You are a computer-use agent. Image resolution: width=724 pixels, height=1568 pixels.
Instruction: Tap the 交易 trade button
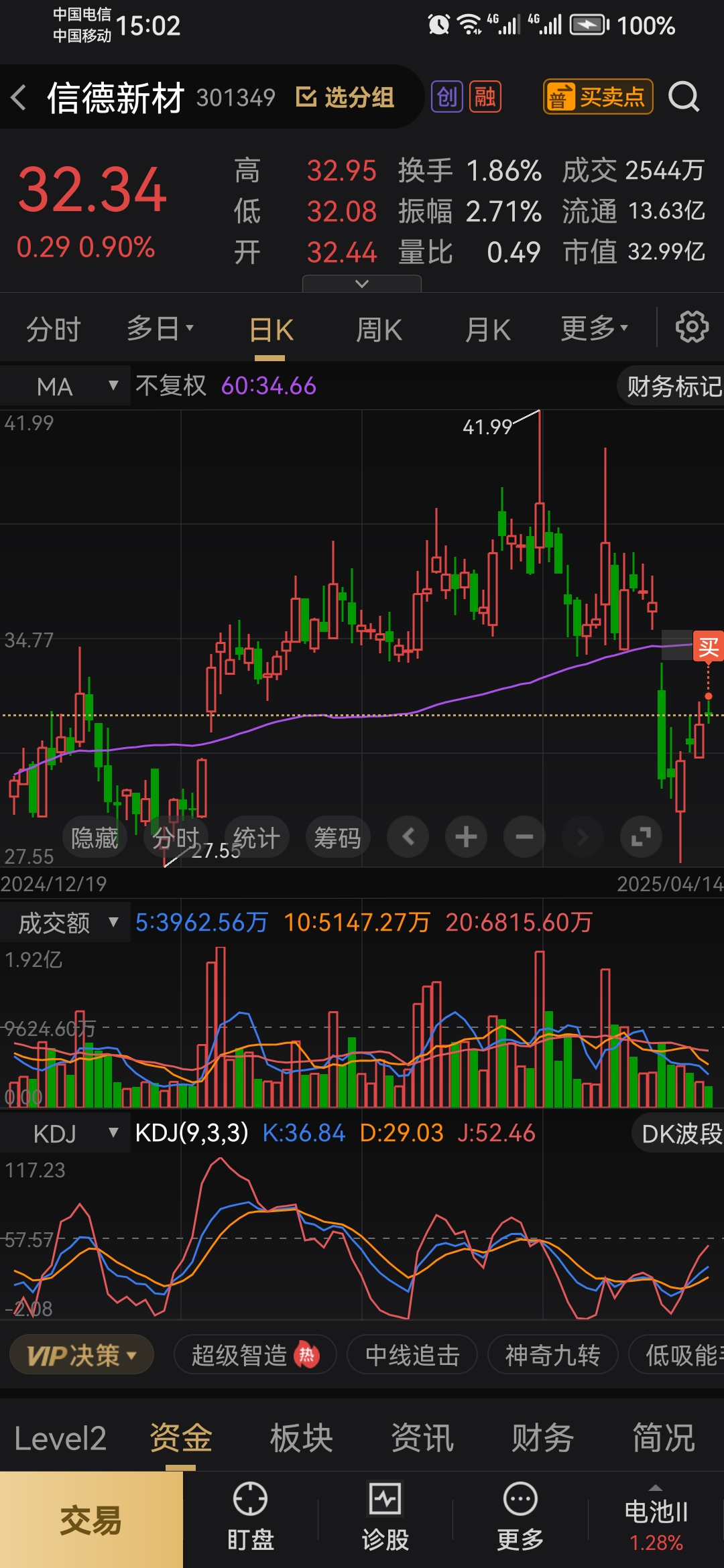[91, 1520]
